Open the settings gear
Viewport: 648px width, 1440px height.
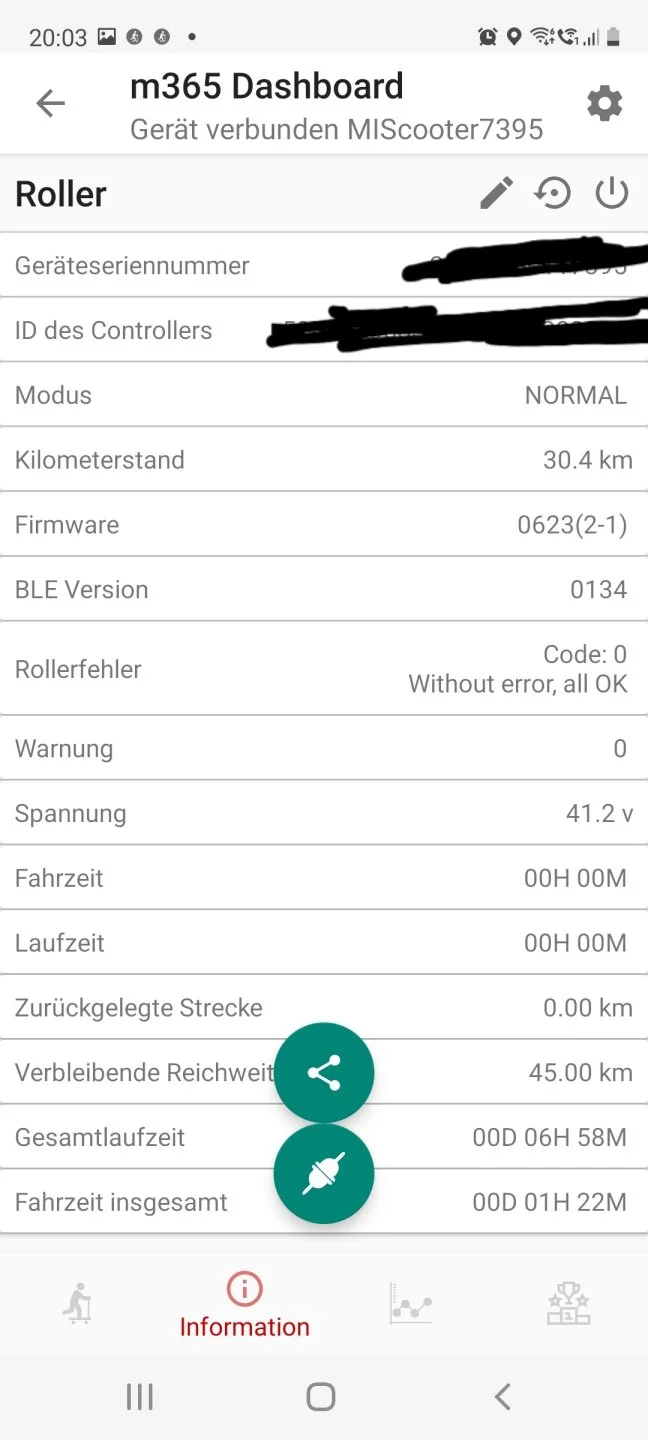click(x=604, y=103)
